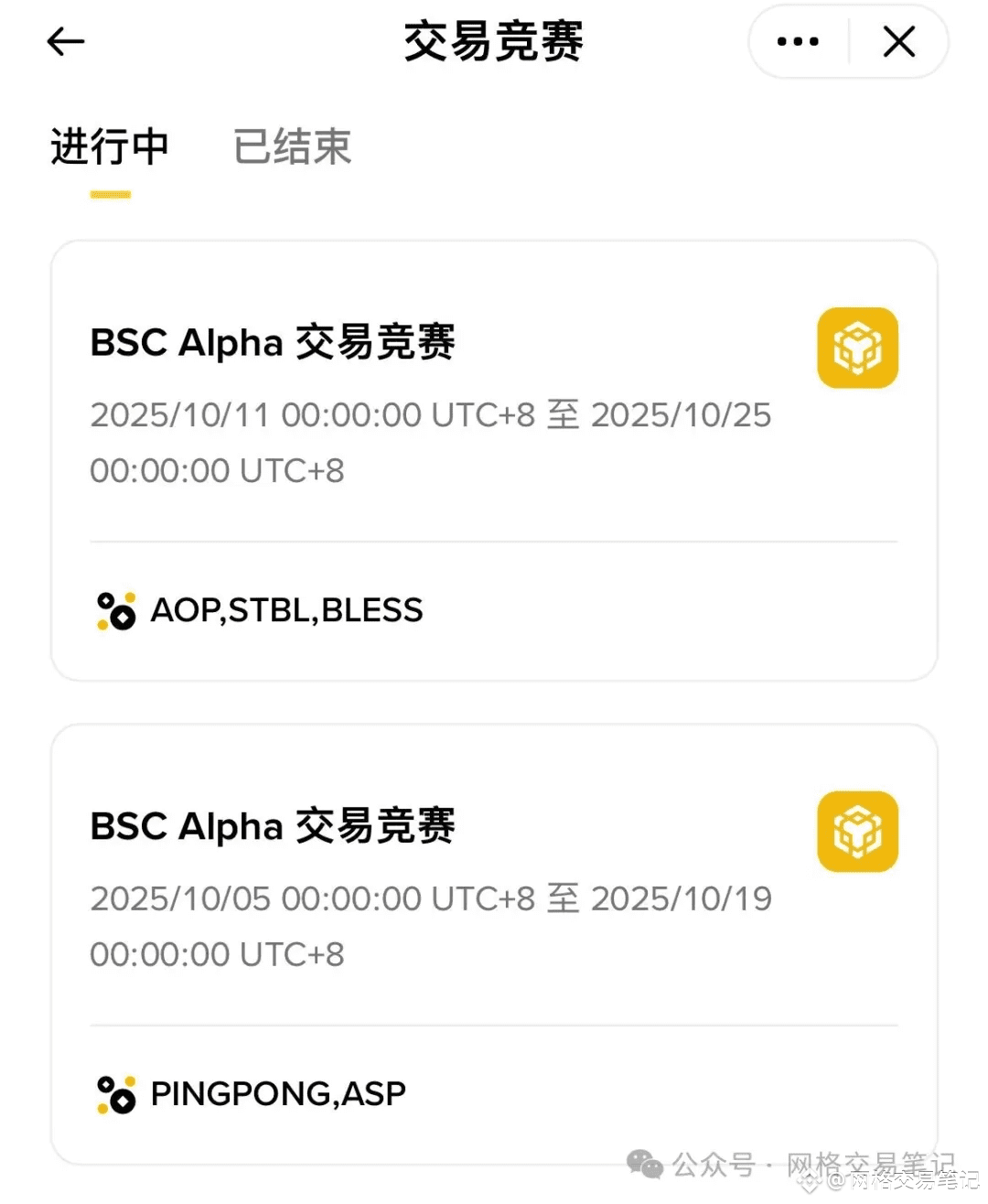
Task: Click the AOP,STBL,BLESS token list
Action: click(x=286, y=610)
